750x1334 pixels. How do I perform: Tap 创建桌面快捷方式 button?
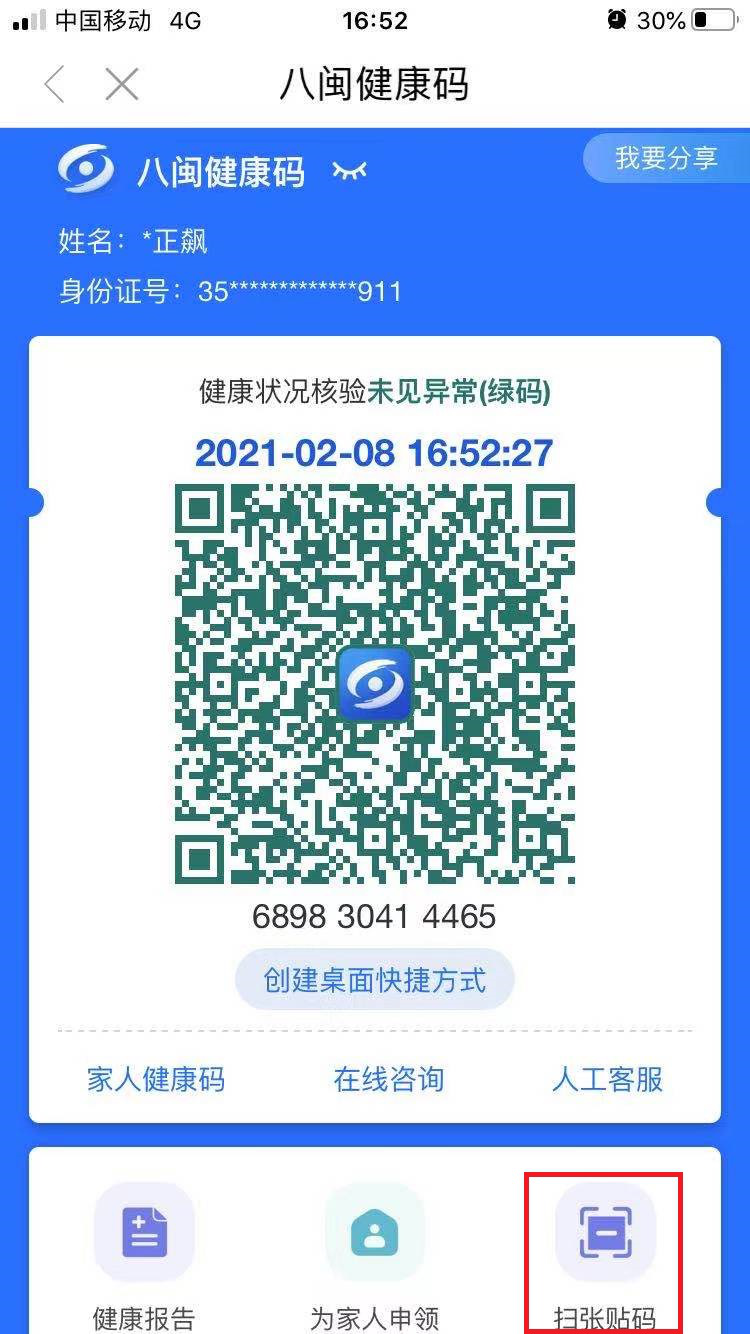pos(374,980)
